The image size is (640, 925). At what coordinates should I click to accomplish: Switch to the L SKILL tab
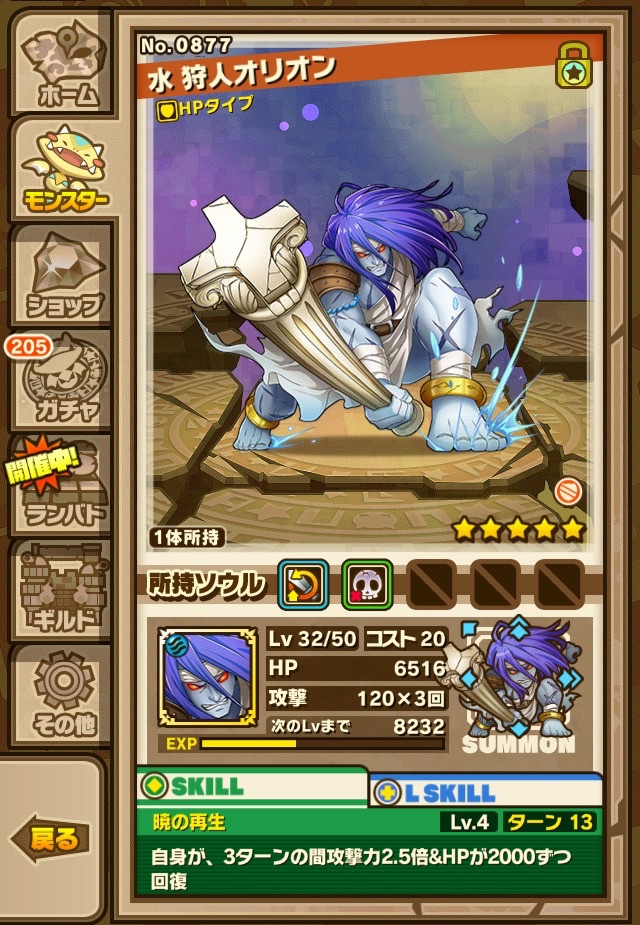[x=485, y=792]
